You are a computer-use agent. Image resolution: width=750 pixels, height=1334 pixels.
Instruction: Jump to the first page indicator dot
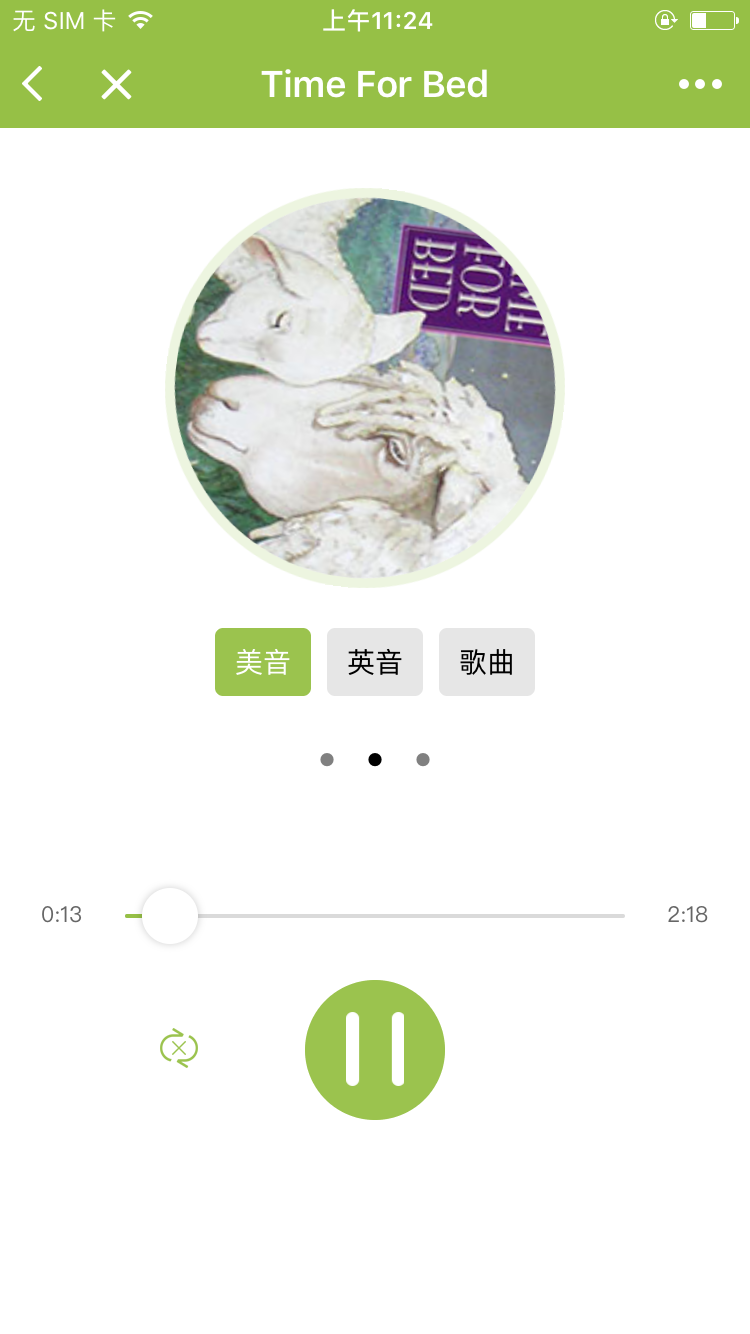pyautogui.click(x=327, y=760)
